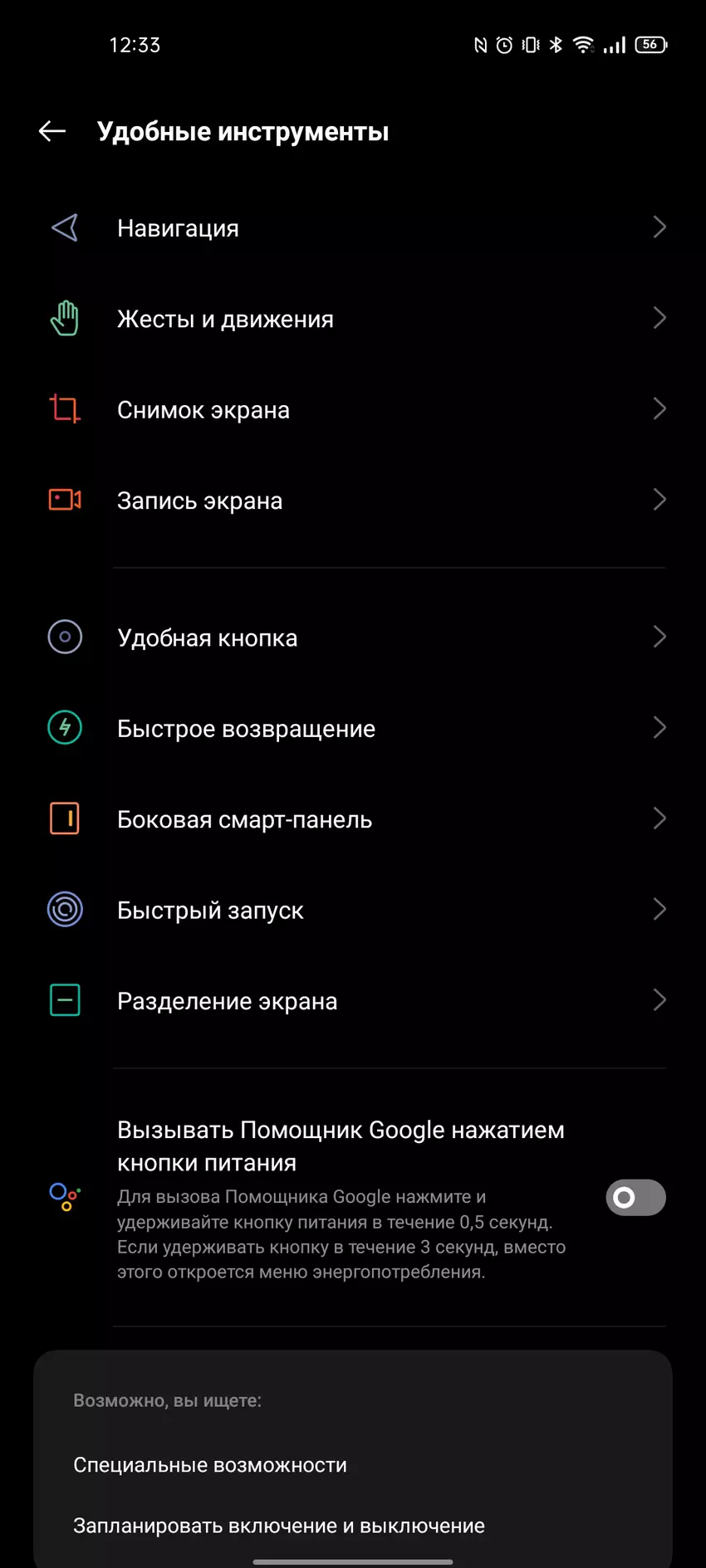Open Снимок экрана settings
The height and width of the screenshot is (1568, 706).
[353, 410]
